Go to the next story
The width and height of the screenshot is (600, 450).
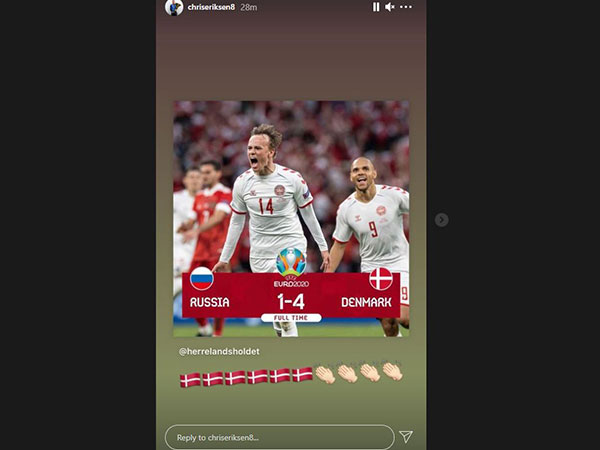point(441,219)
